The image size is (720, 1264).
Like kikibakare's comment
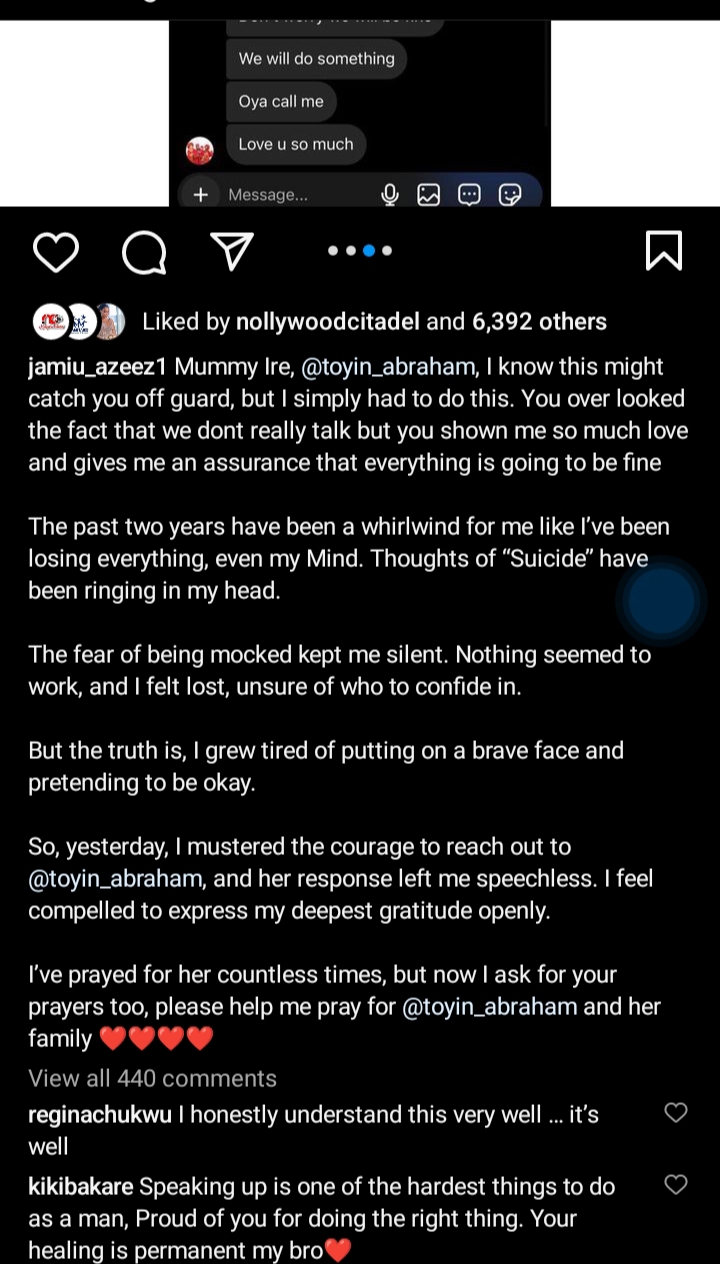tap(676, 1185)
